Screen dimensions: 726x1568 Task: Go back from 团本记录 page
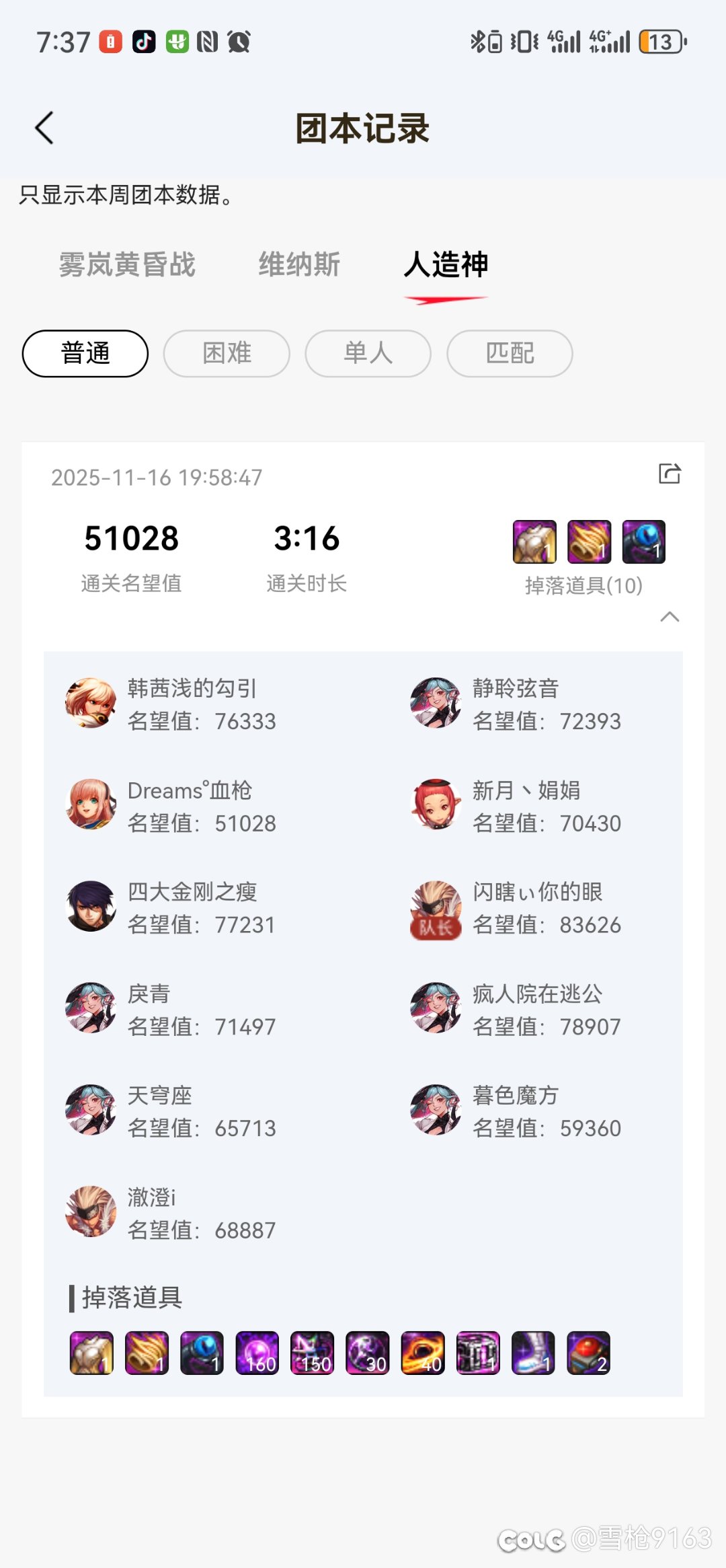44,128
